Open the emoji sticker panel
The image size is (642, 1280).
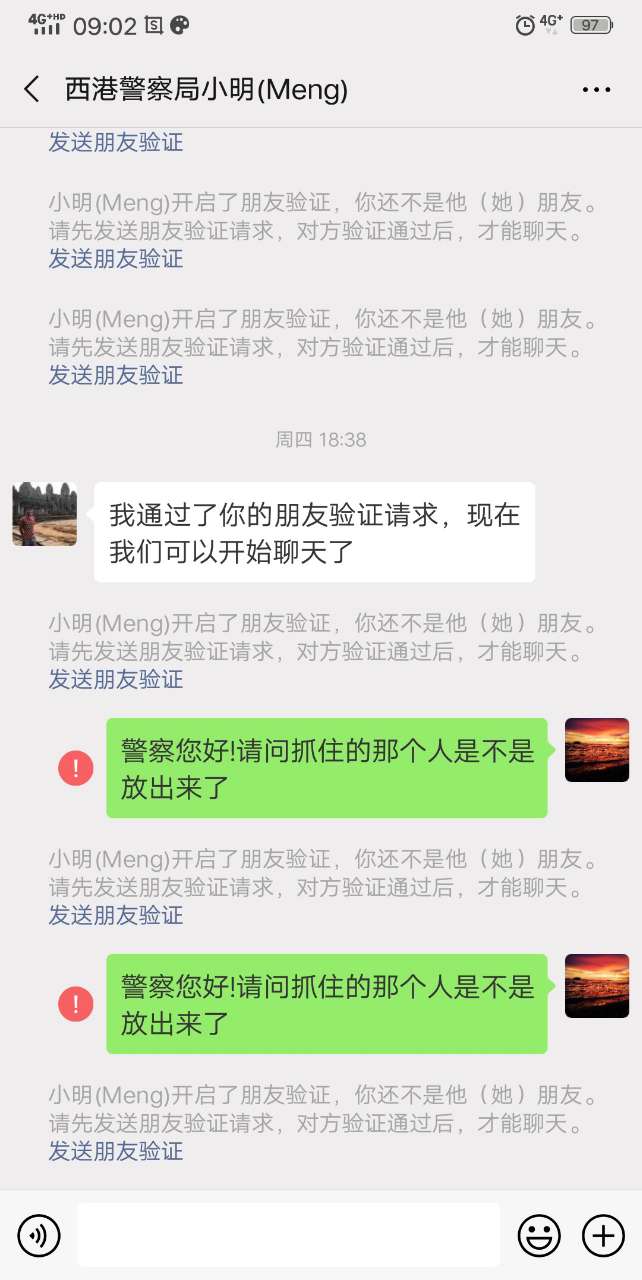point(538,1236)
